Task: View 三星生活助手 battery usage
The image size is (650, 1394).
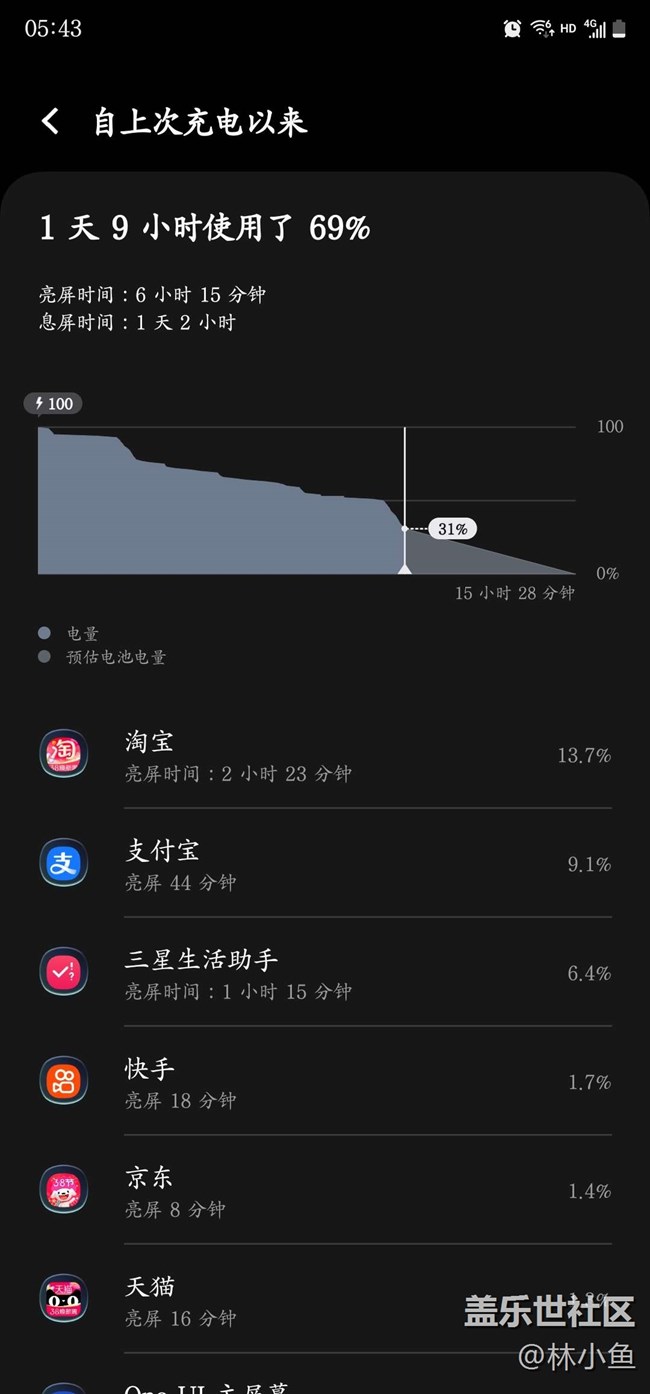Action: (x=325, y=973)
